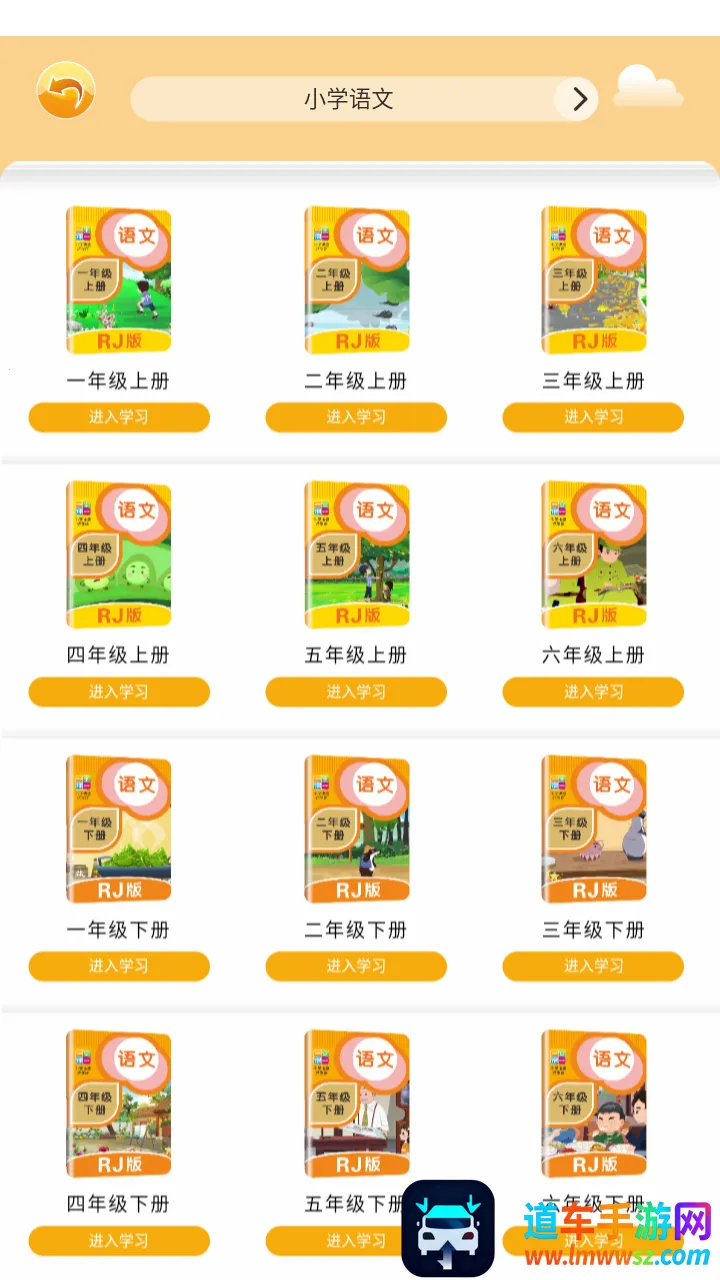Click the back arrow icon at top left
The width and height of the screenshot is (720, 1280).
pyautogui.click(x=64, y=90)
